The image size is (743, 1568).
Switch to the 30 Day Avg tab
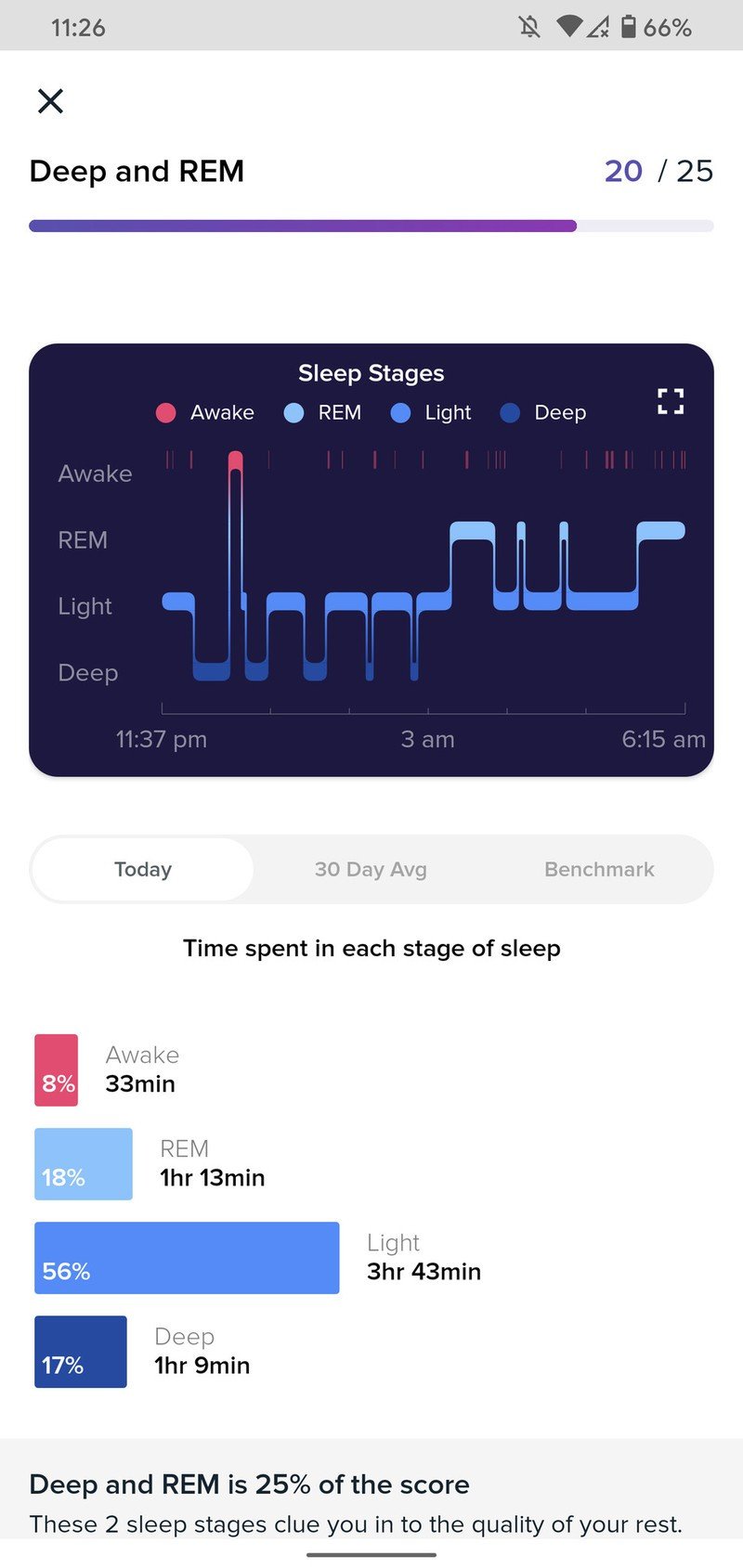coord(371,869)
